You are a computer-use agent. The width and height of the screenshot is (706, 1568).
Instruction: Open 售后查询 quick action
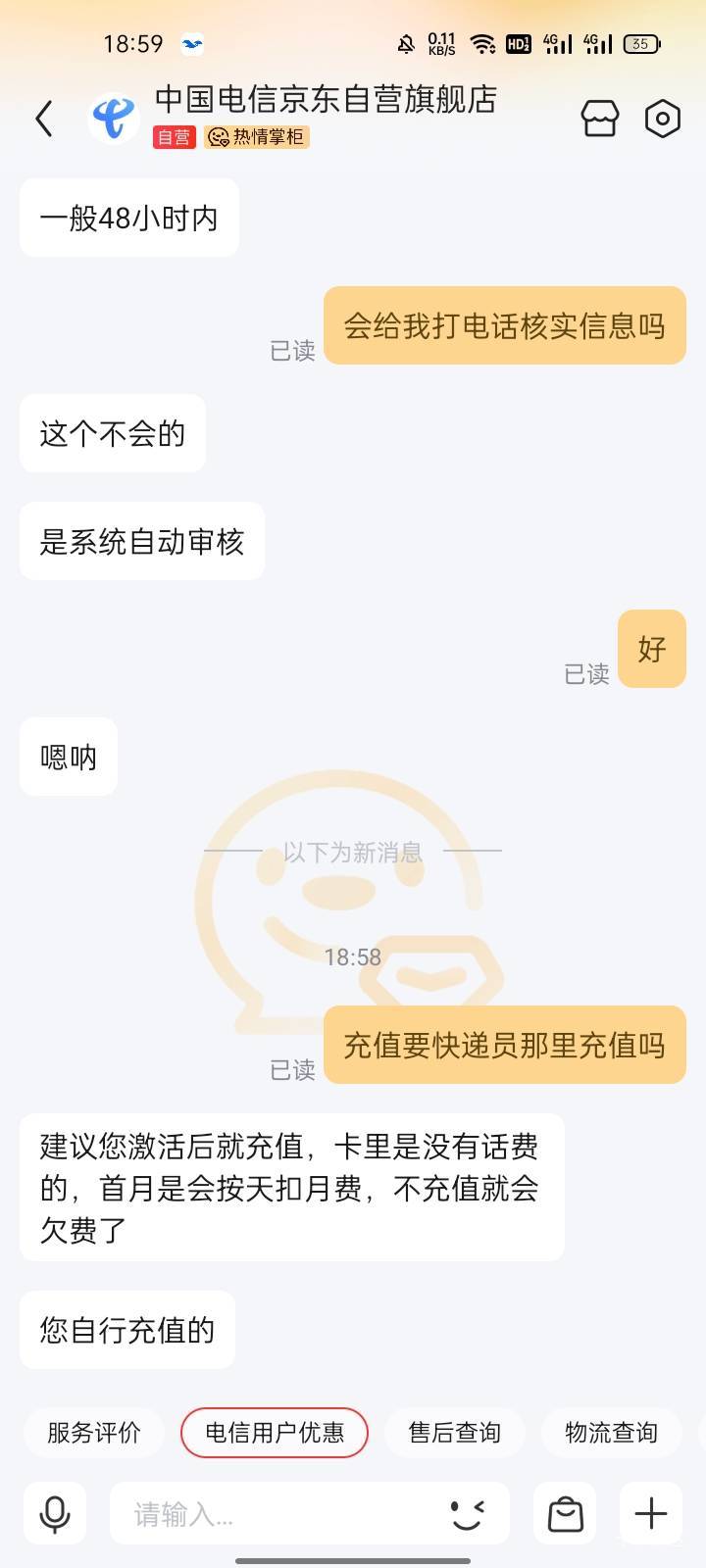[x=455, y=1433]
